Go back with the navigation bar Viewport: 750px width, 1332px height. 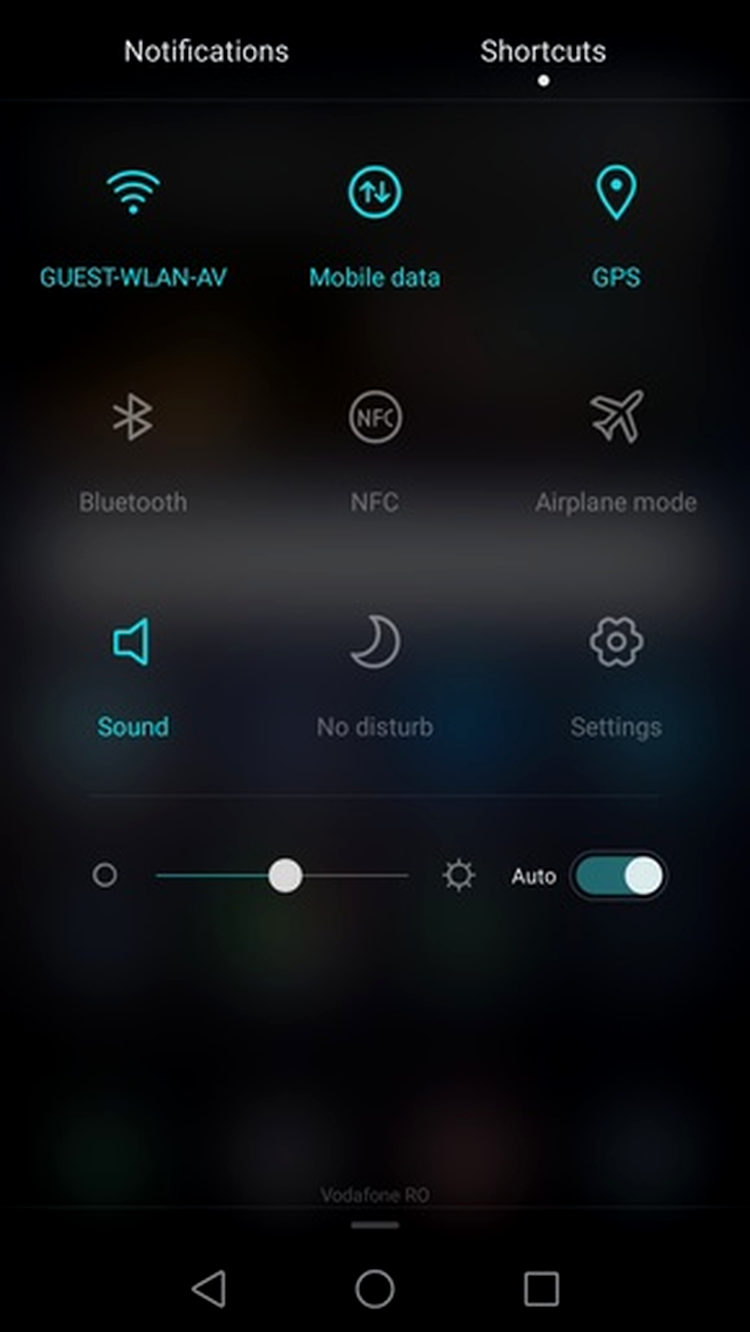pyautogui.click(x=209, y=1289)
